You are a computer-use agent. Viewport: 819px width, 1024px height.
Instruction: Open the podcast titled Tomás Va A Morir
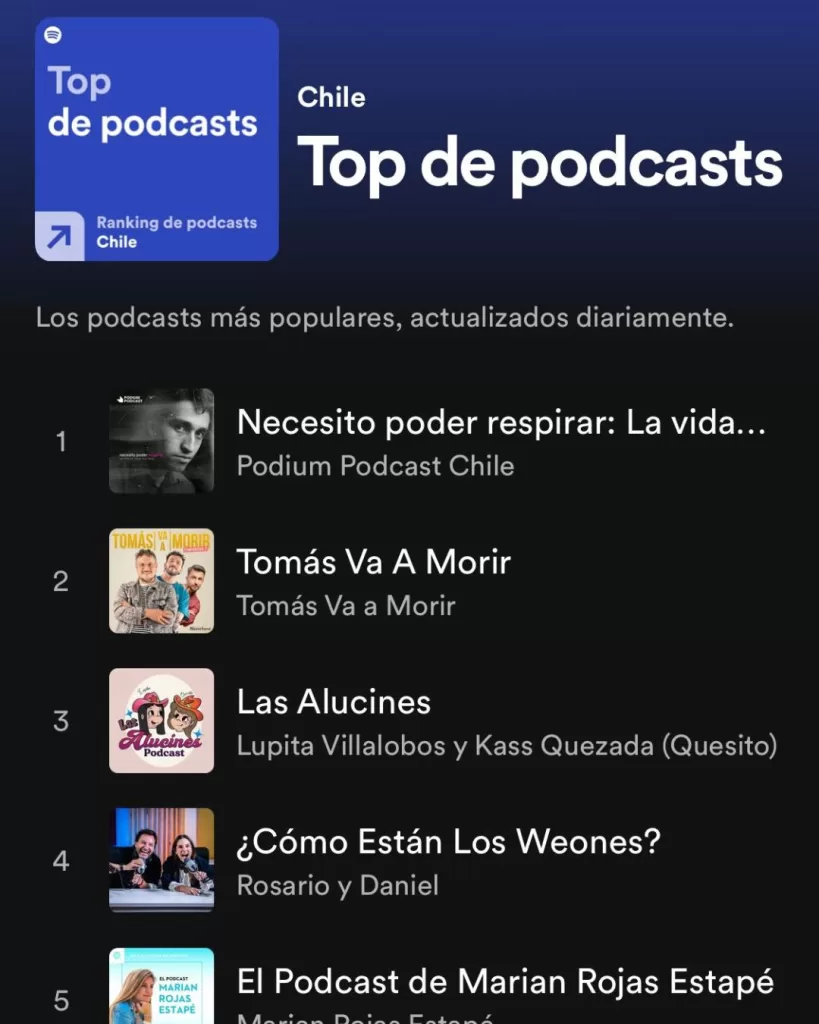coord(374,562)
